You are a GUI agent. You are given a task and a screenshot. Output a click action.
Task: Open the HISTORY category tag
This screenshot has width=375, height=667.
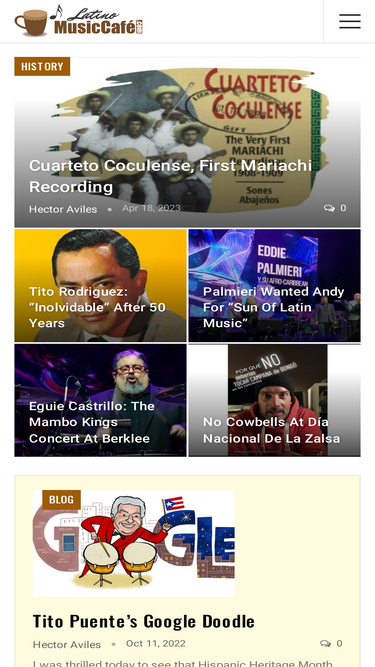click(42, 66)
